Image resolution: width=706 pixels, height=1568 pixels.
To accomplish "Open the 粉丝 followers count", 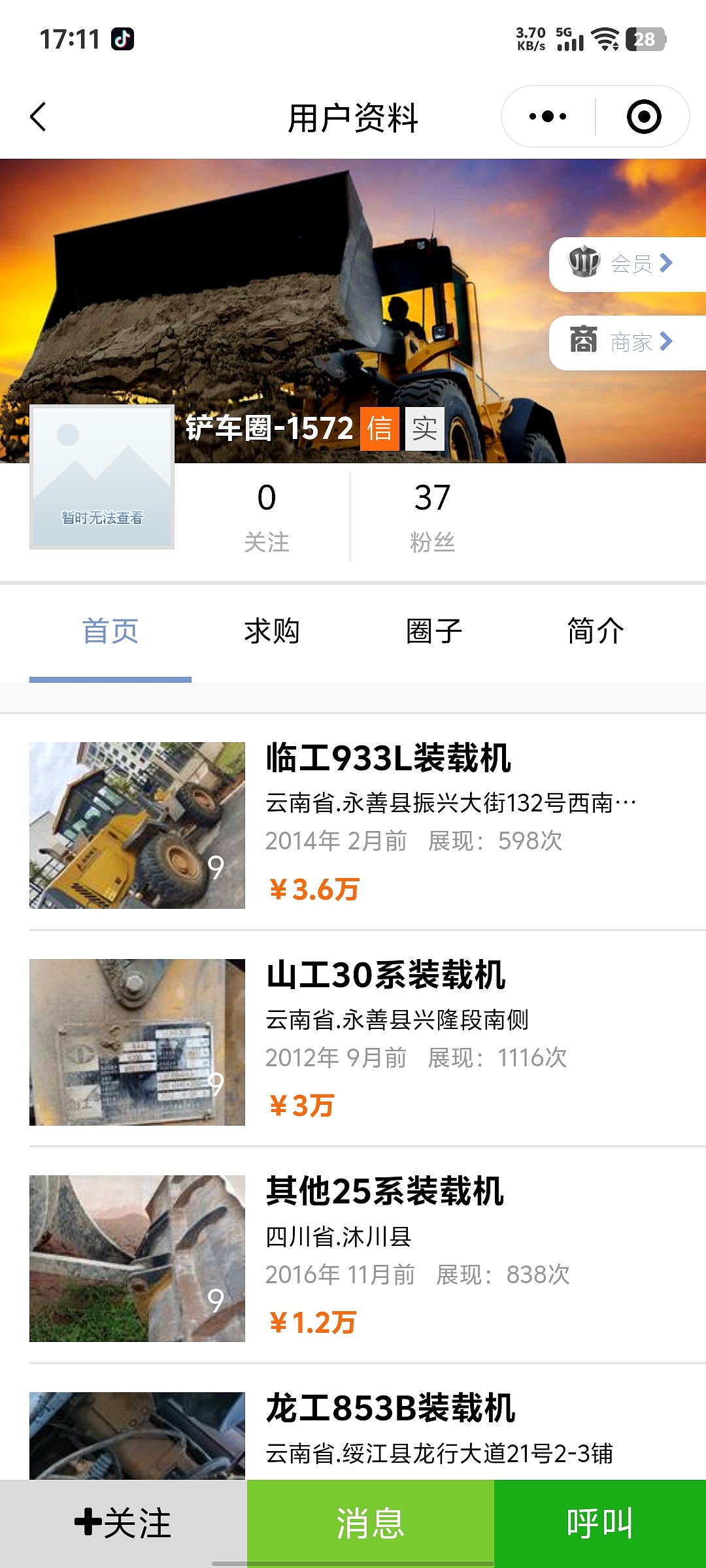I will (432, 516).
